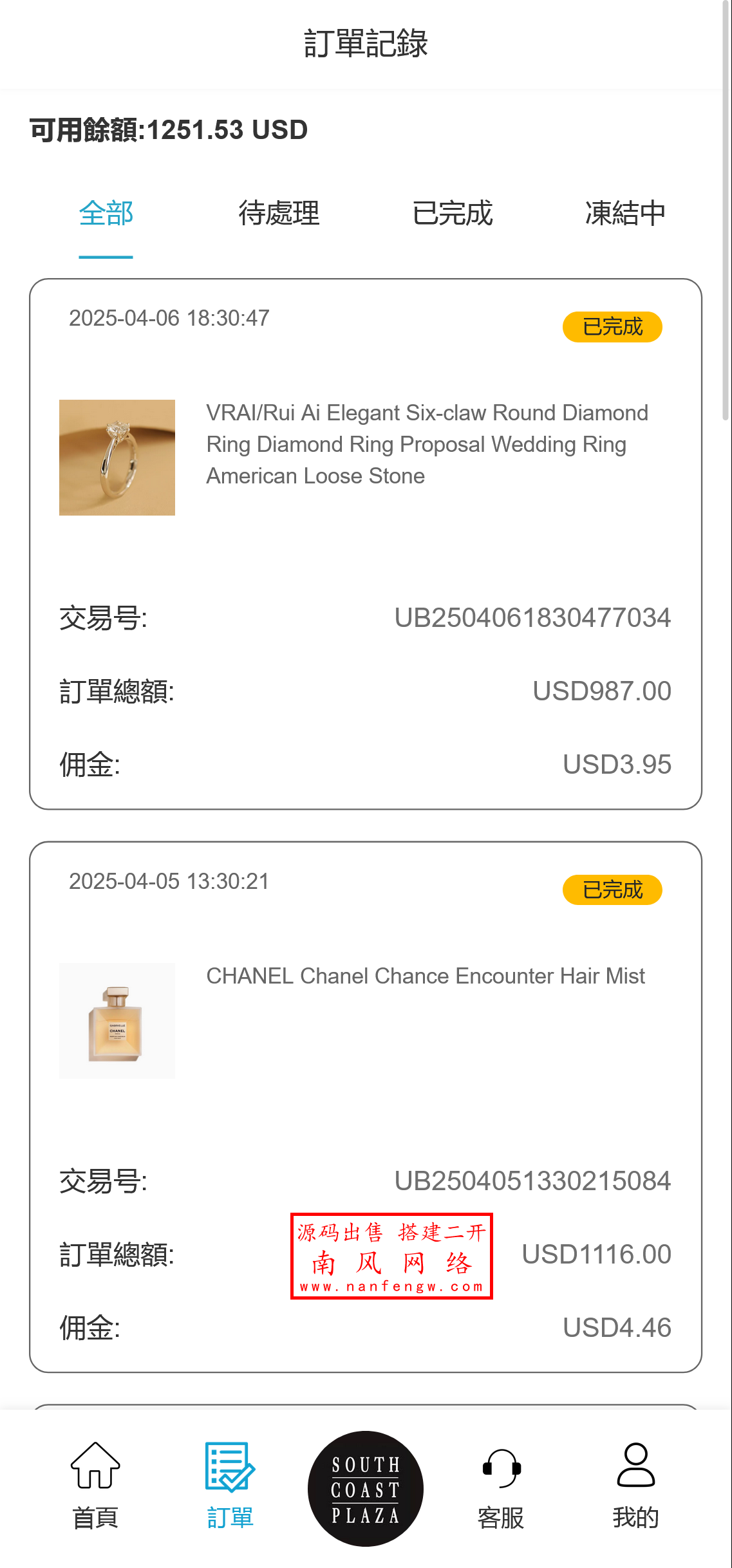
Task: Click the yellow 已完成 badge on diamond ring order
Action: click(x=612, y=326)
